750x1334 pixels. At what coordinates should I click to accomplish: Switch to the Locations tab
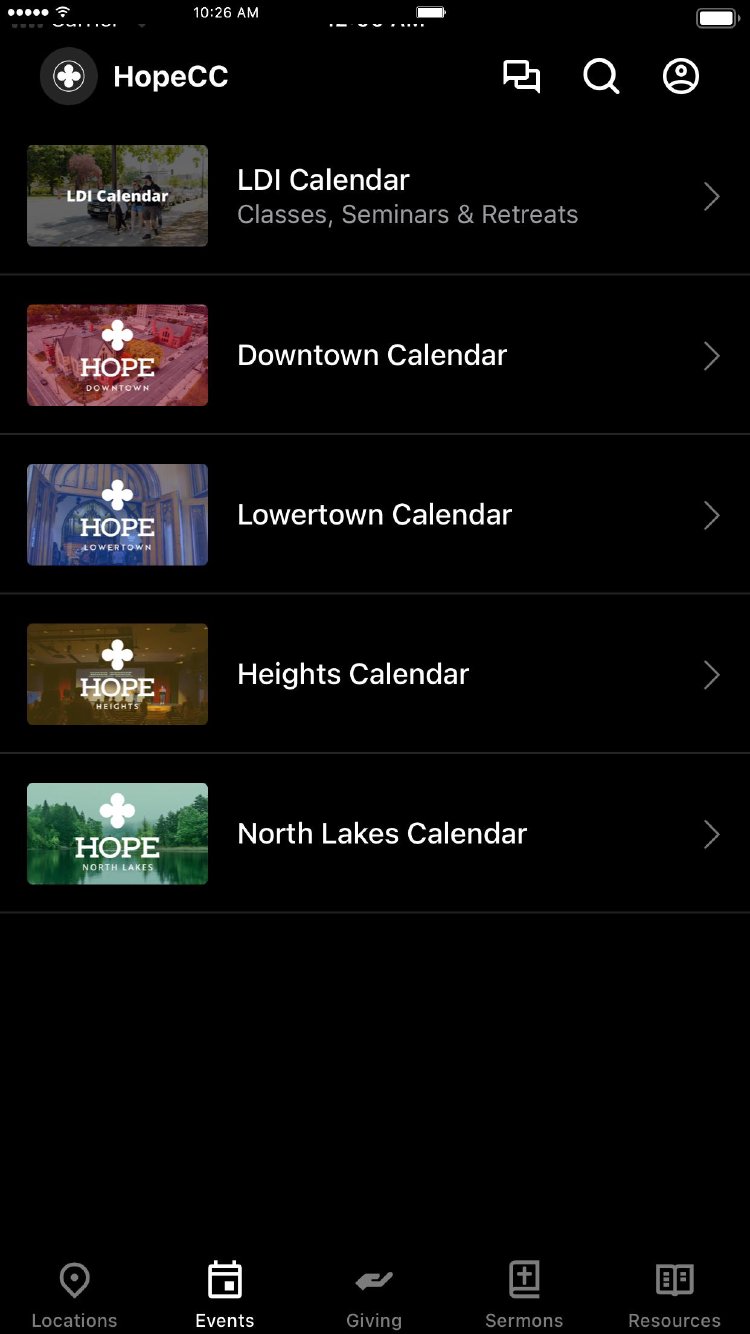tap(75, 1294)
